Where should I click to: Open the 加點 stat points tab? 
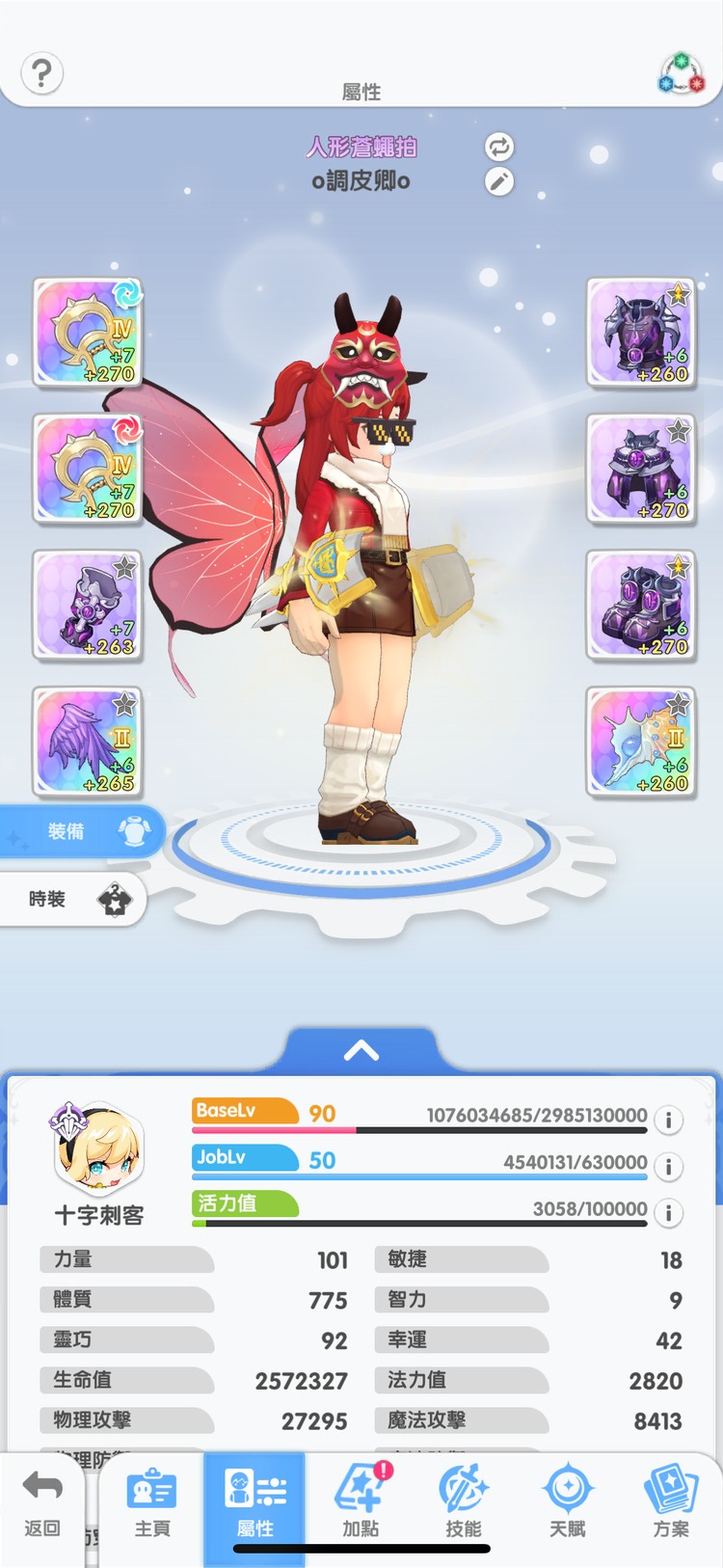point(361,1504)
